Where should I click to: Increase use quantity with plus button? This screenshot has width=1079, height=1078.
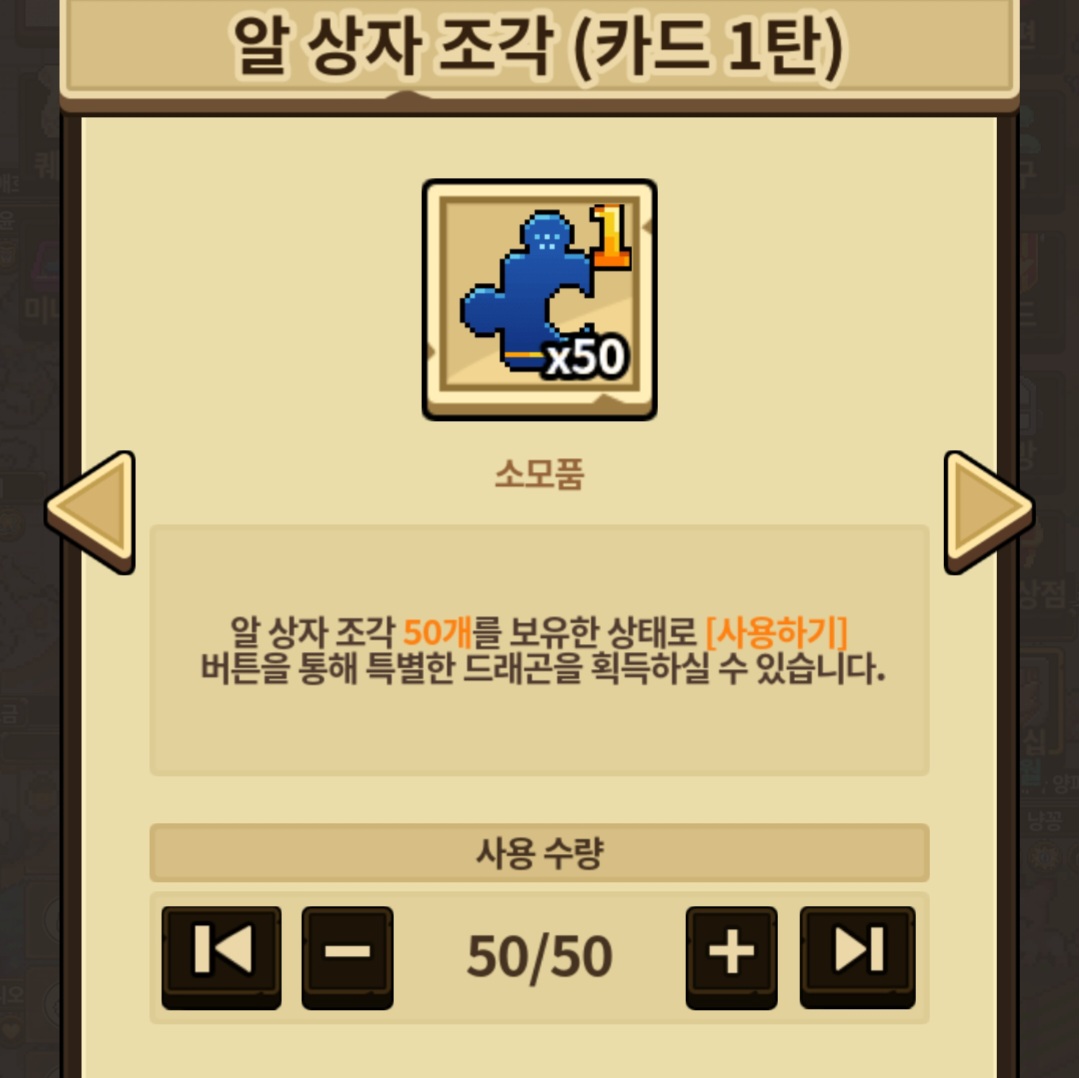pyautogui.click(x=731, y=955)
